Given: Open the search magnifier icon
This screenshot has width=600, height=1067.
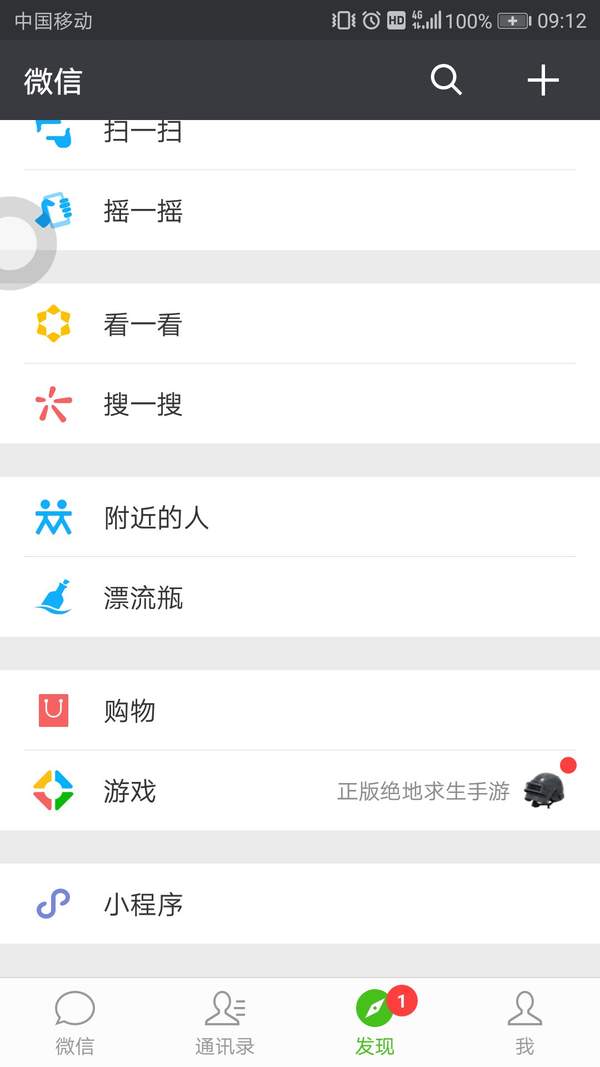Looking at the screenshot, I should pyautogui.click(x=446, y=80).
